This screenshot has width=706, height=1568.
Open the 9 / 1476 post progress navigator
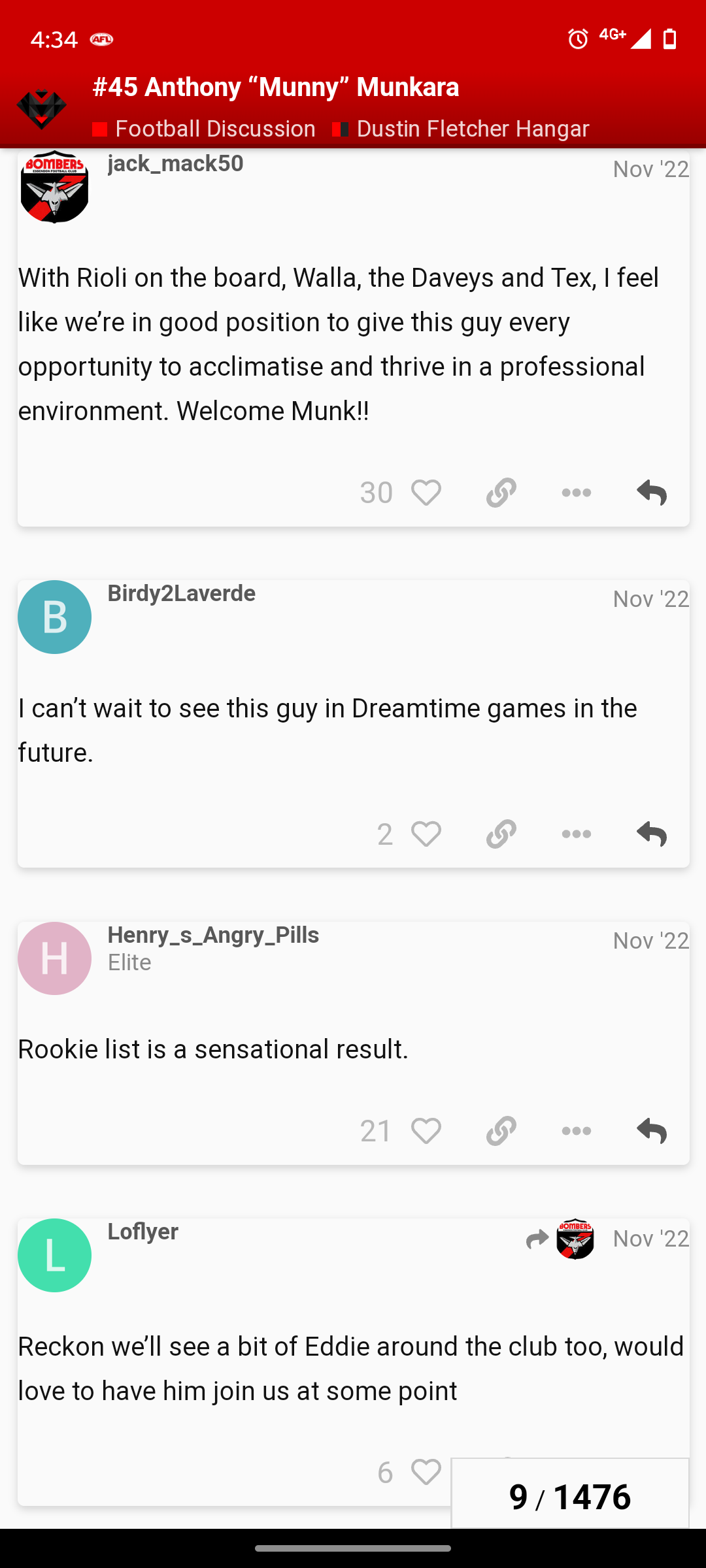(x=570, y=1496)
